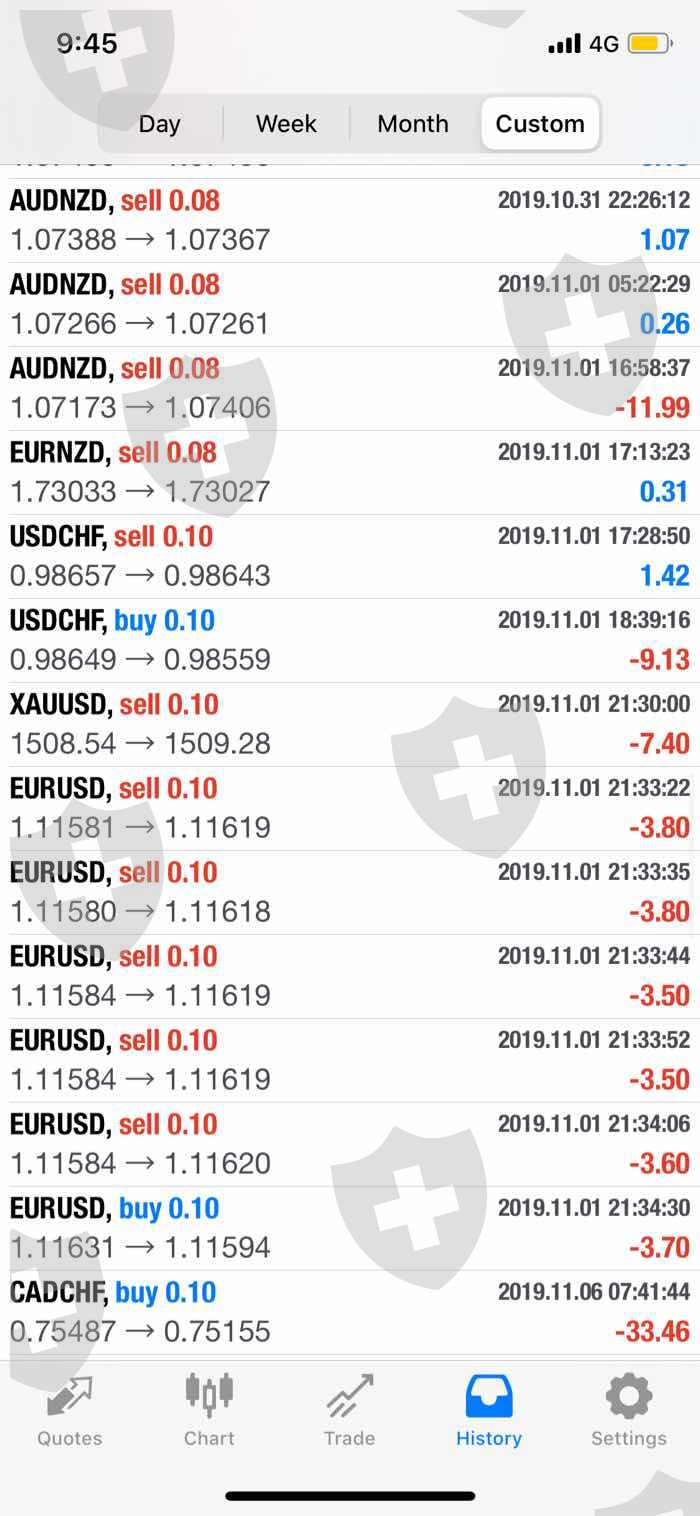Choose the Custom period filter
The width and height of the screenshot is (700, 1516).
[x=540, y=124]
